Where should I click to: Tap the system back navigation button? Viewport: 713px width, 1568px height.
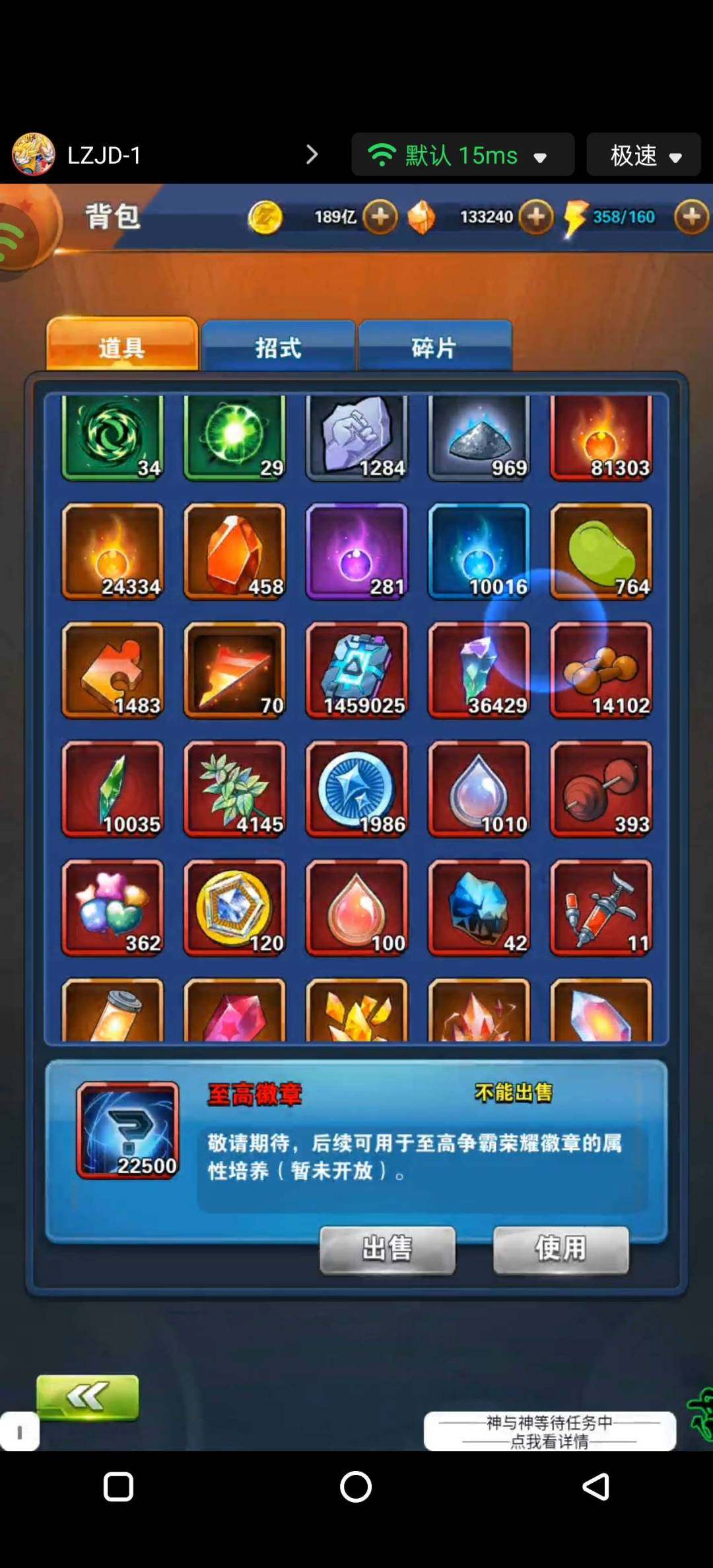[595, 1487]
